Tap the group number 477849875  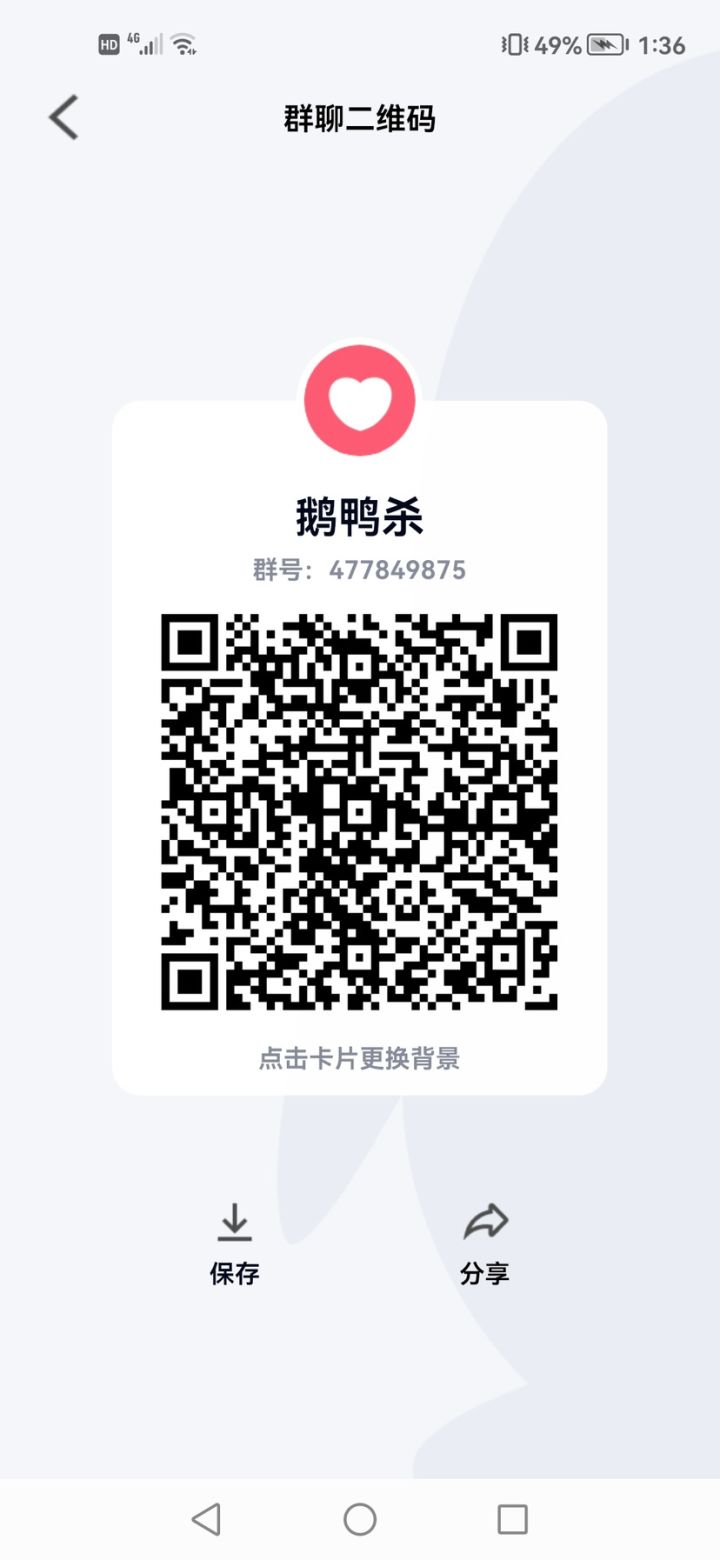pos(360,569)
